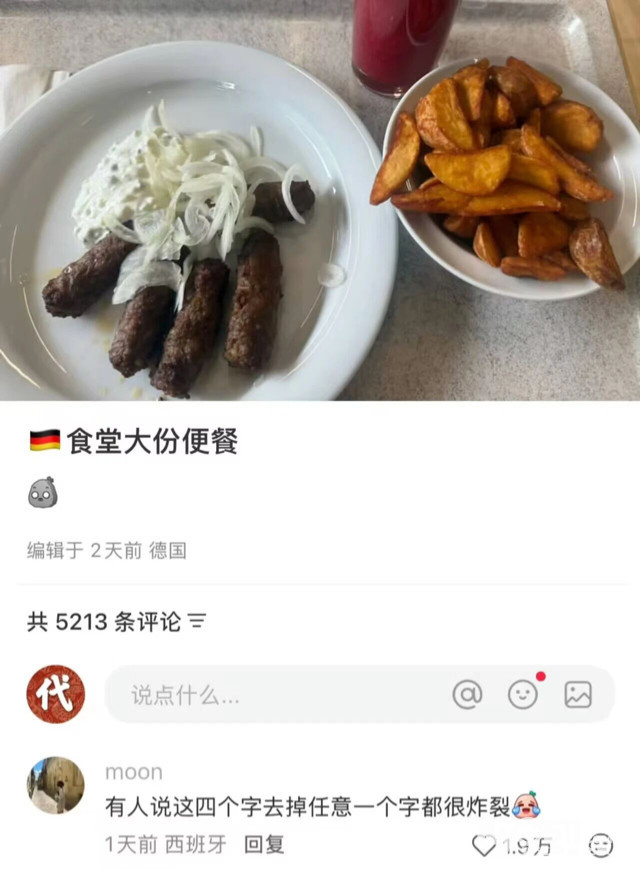Open your own profile avatar "代"
Image resolution: width=640 pixels, height=869 pixels.
[x=55, y=694]
